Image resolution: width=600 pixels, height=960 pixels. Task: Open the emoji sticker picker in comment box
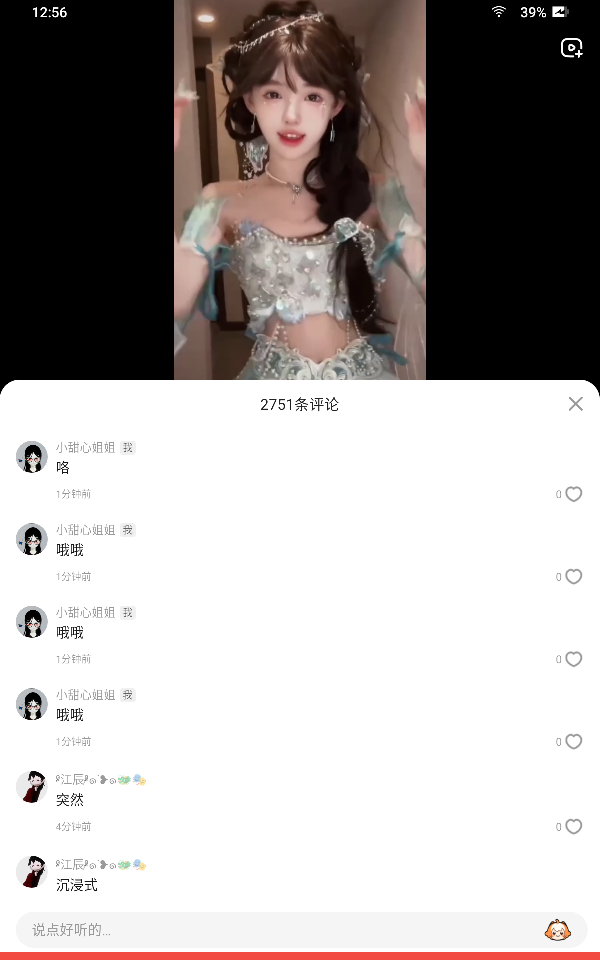click(555, 930)
